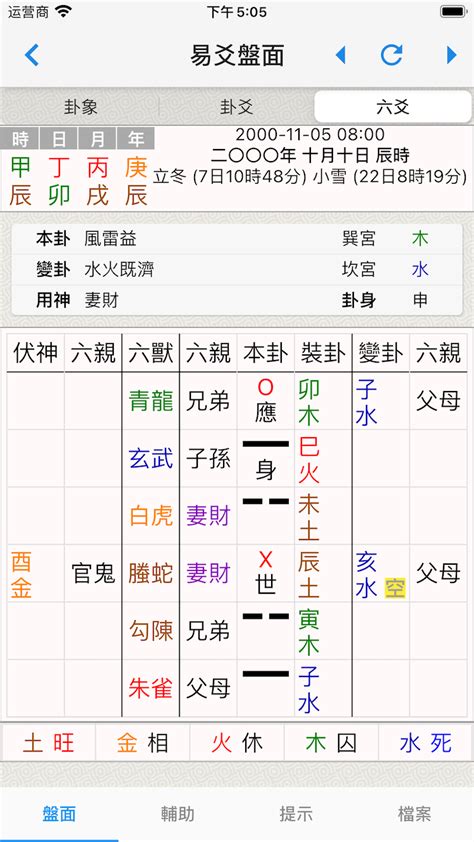Go back using the top-left arrow
This screenshot has height=842, width=474.
pyautogui.click(x=32, y=55)
